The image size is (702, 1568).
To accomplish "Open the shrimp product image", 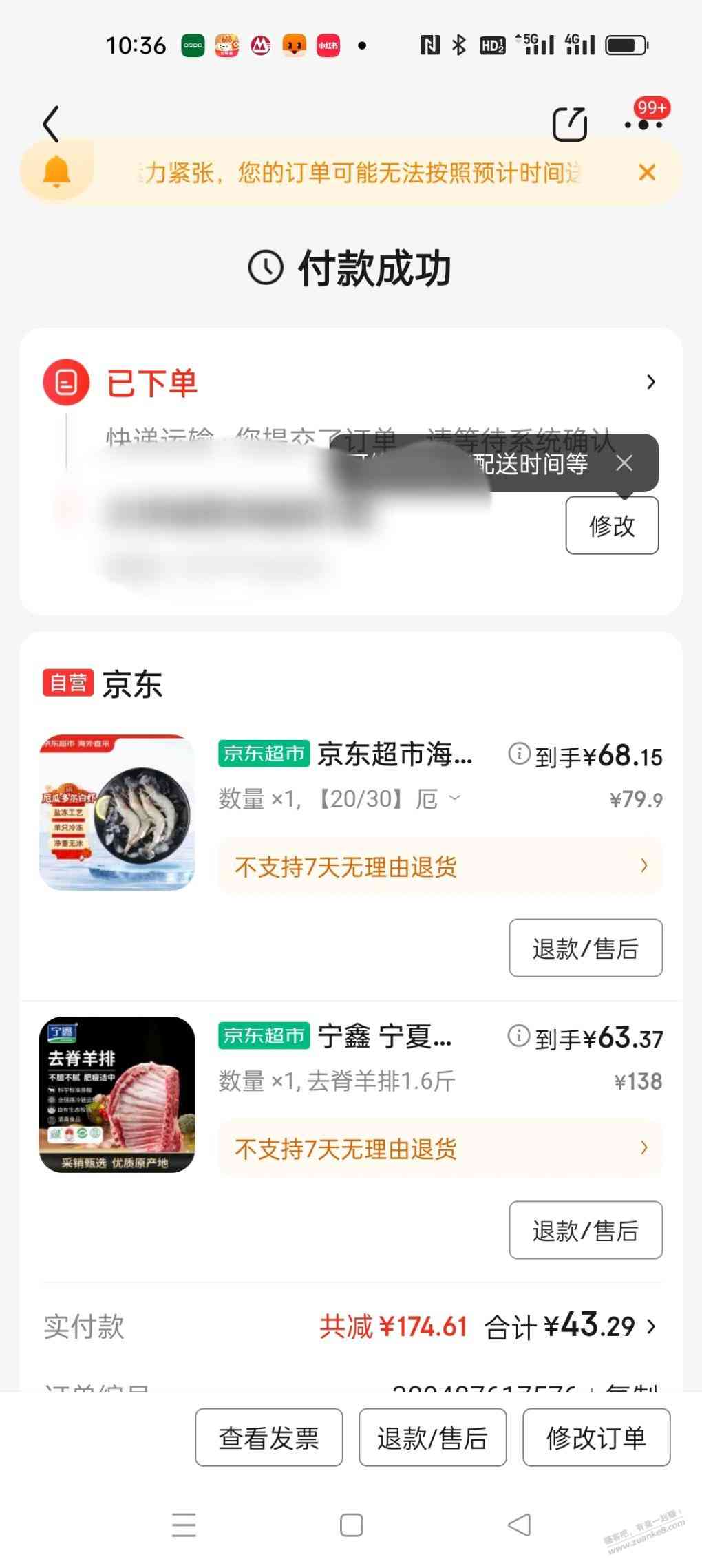I will pyautogui.click(x=117, y=813).
